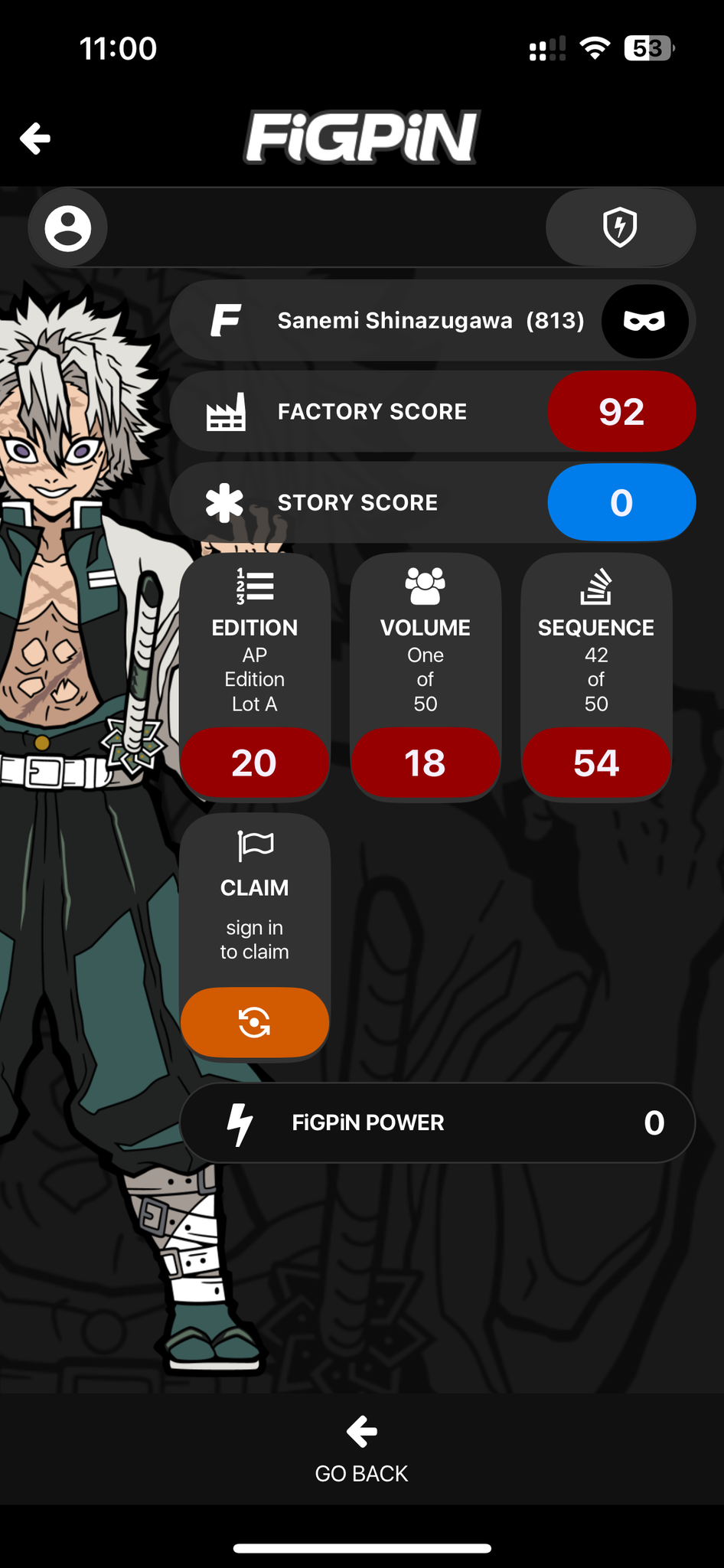This screenshot has width=724, height=1568.
Task: Open the Factory Score row
Action: click(x=432, y=412)
